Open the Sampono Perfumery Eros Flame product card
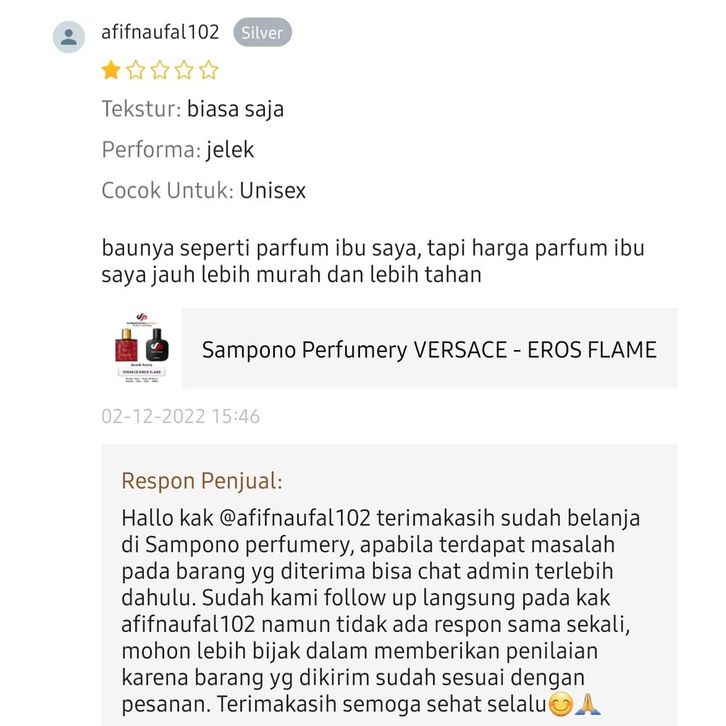The image size is (726, 726). click(x=428, y=350)
